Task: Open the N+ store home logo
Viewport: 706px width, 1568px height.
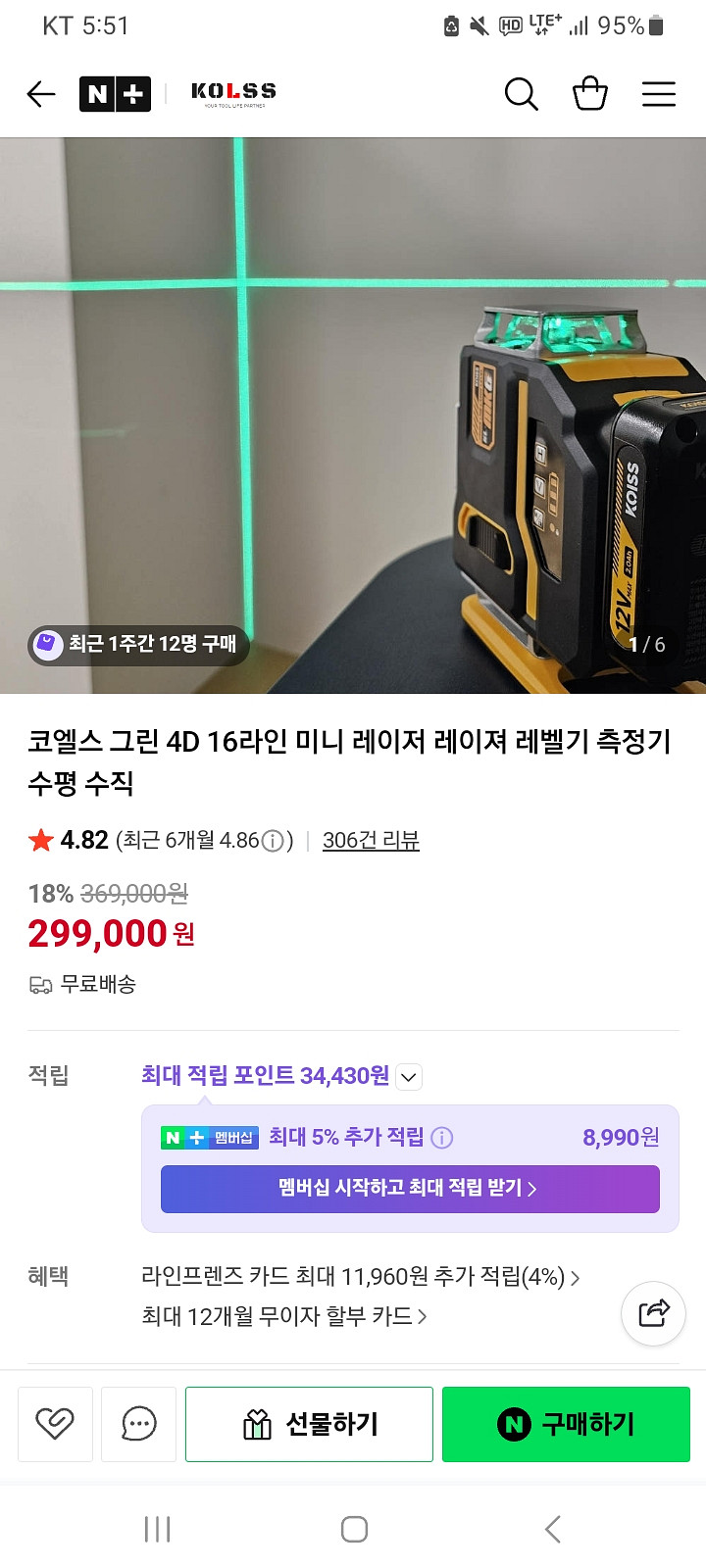Action: [x=115, y=94]
